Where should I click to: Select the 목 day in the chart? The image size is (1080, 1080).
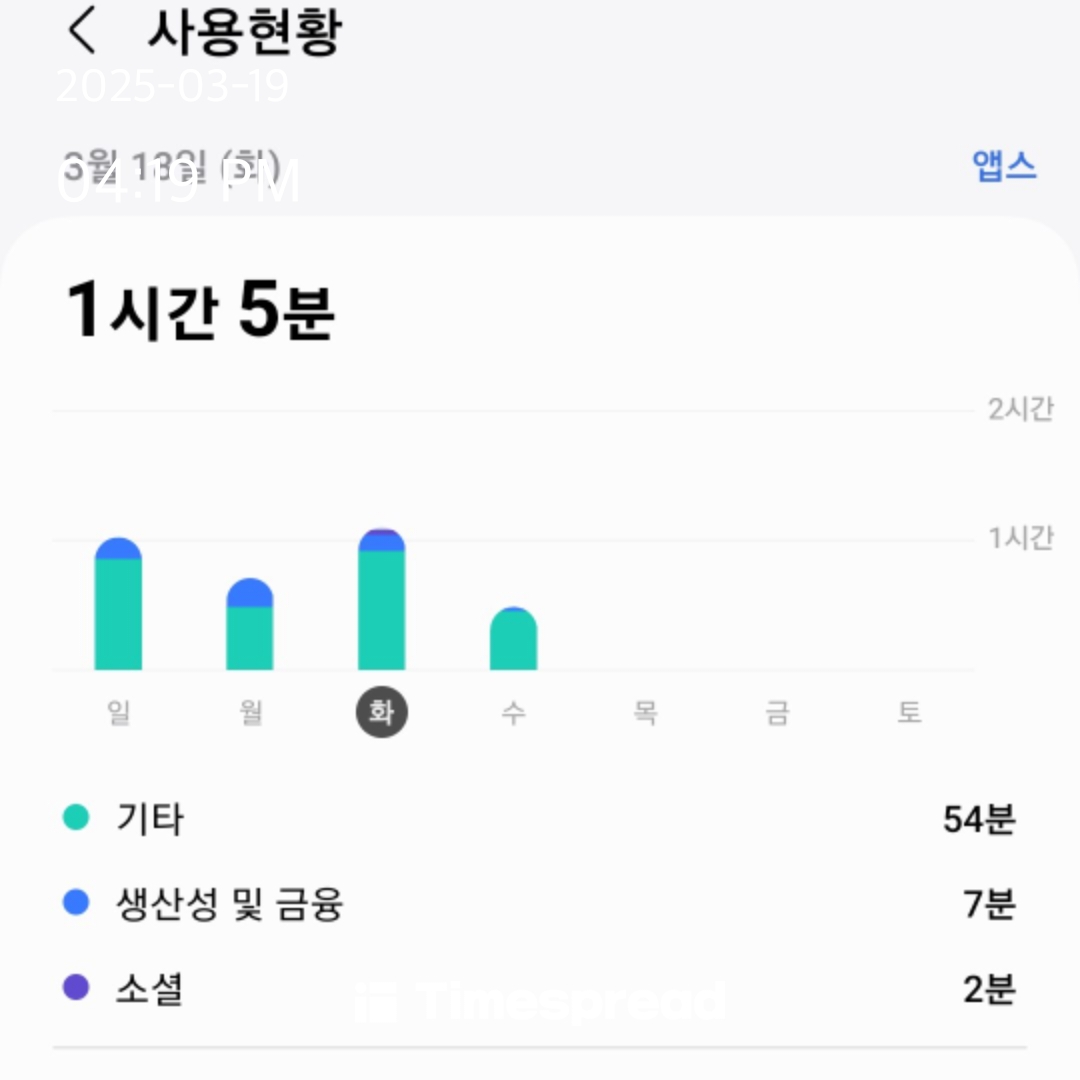[645, 713]
